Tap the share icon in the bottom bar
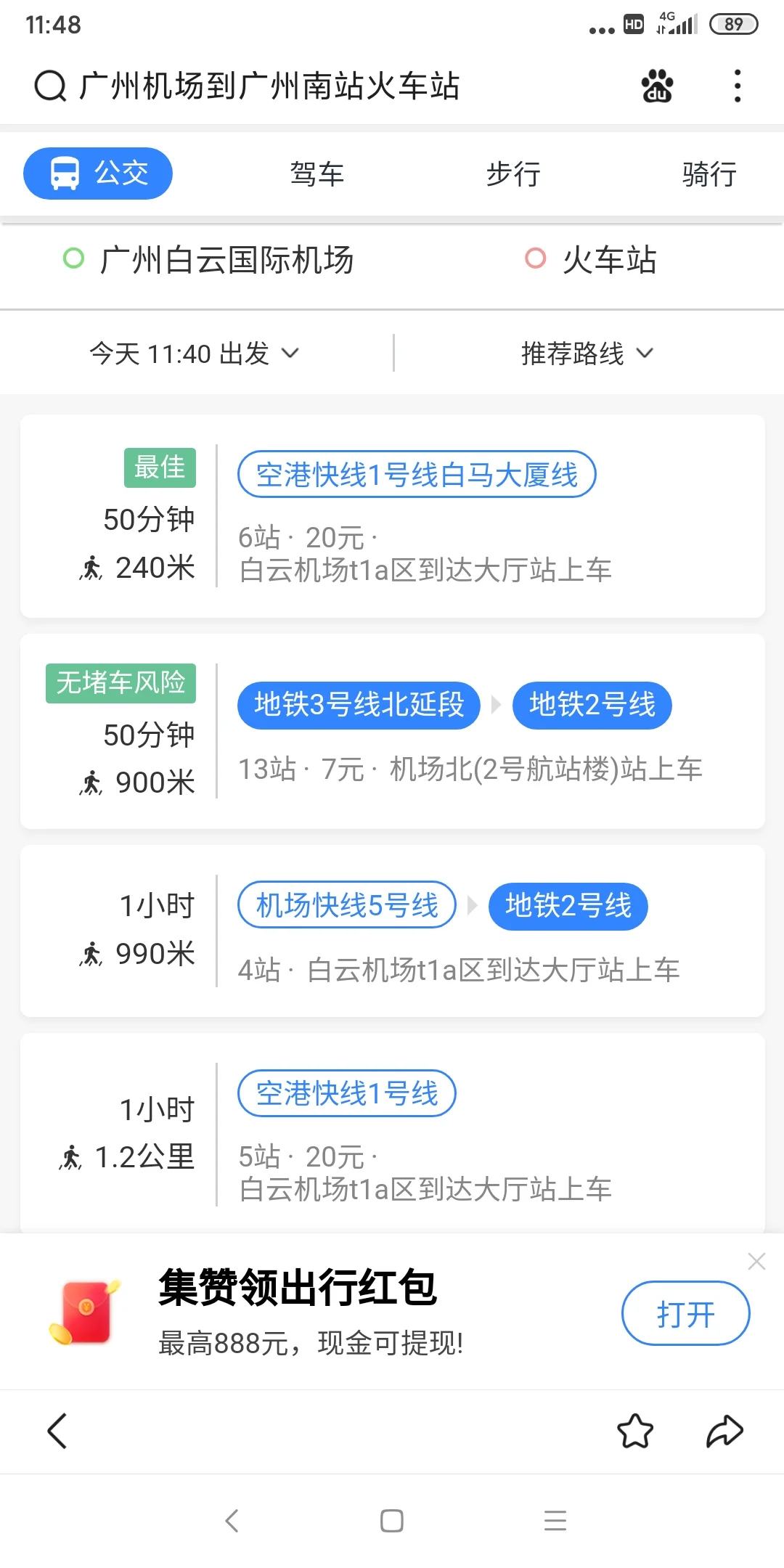This screenshot has width=784, height=1568. (723, 1431)
